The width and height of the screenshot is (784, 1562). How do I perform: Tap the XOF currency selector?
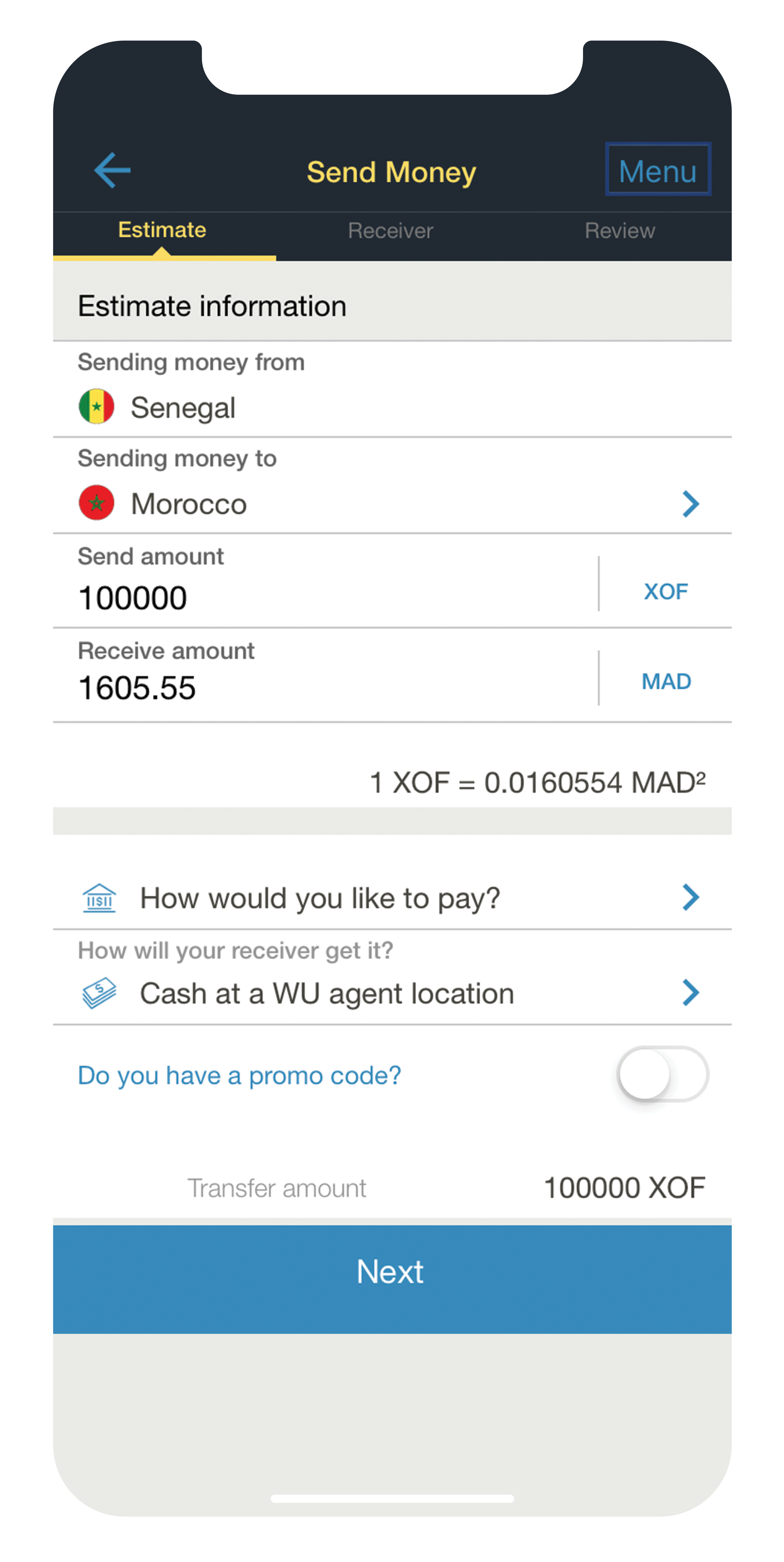coord(666,591)
